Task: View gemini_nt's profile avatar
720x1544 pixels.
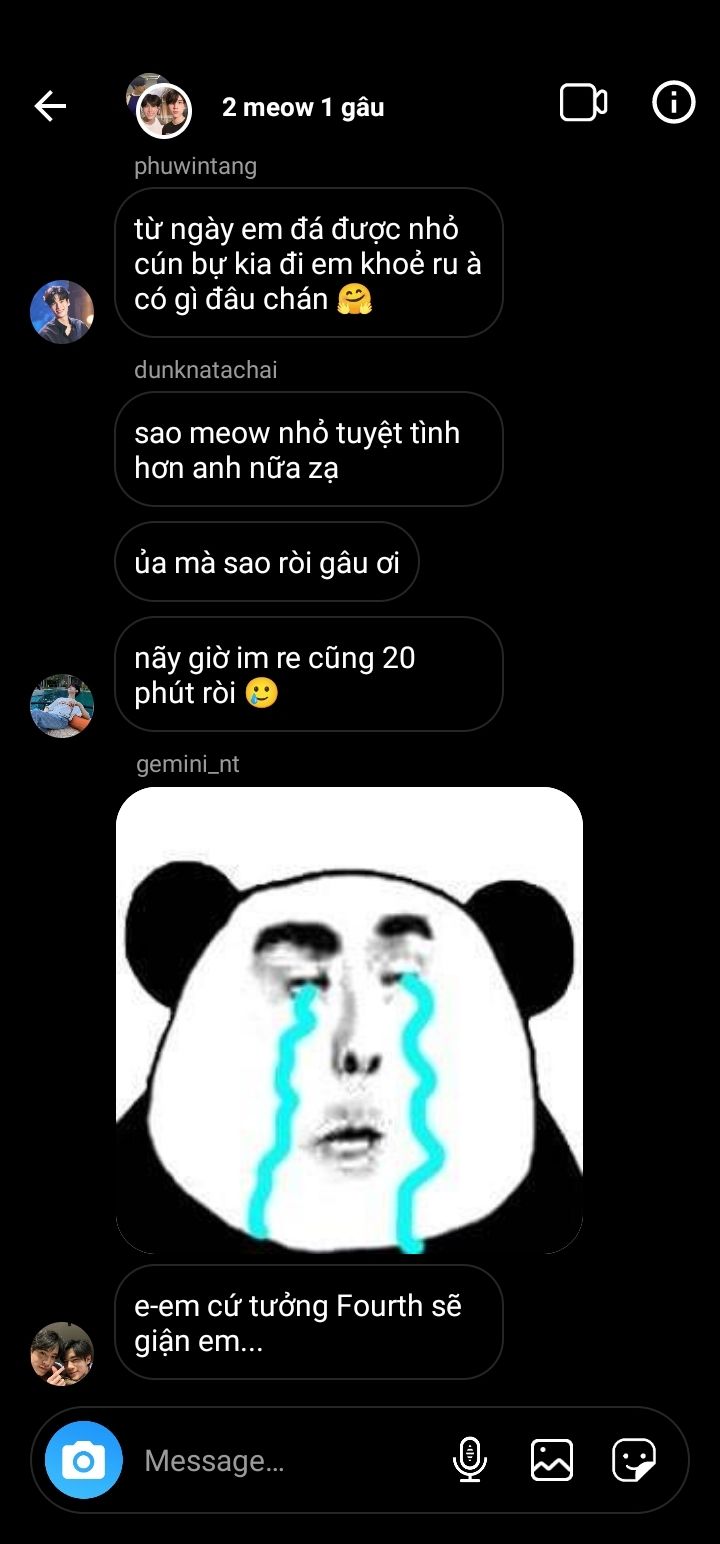Action: (62, 1354)
